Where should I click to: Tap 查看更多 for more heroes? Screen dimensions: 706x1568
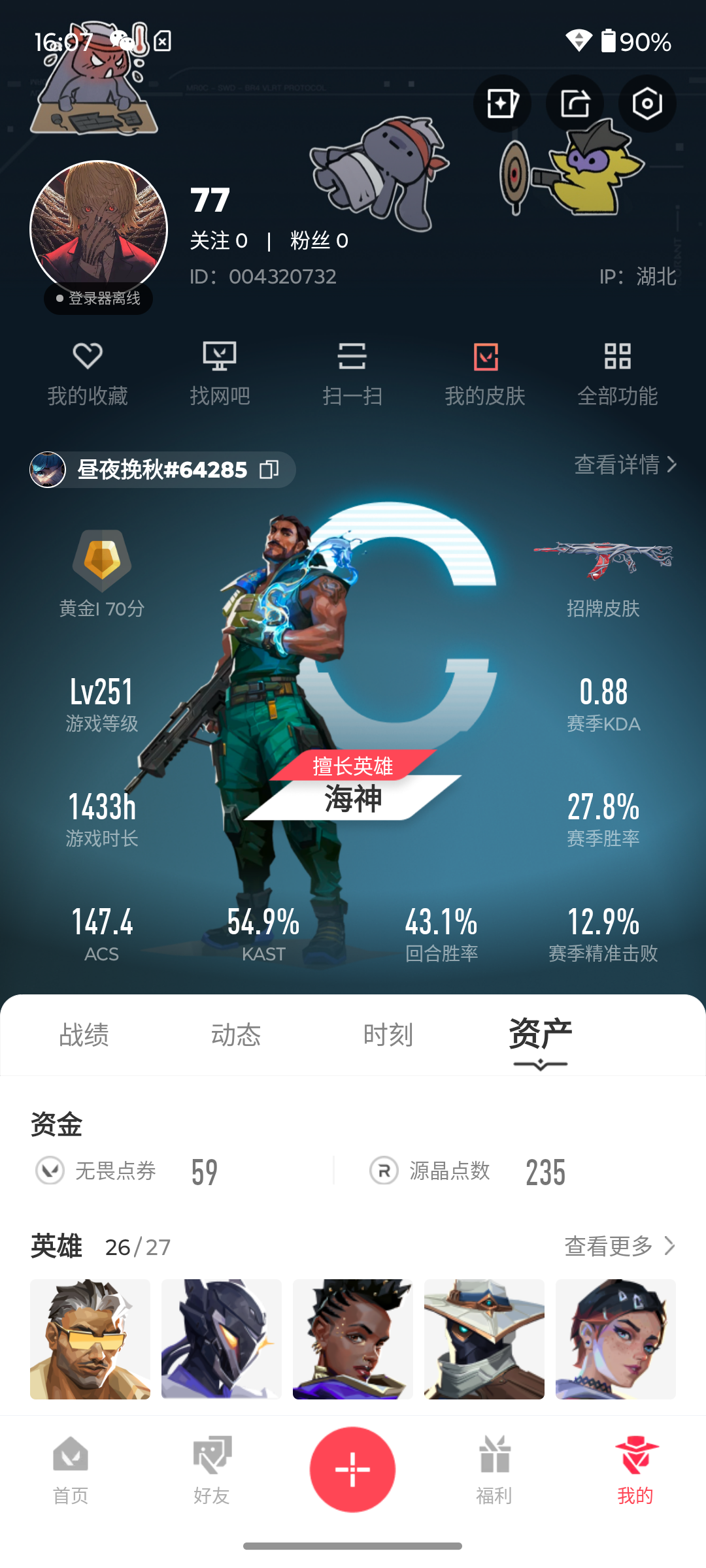pyautogui.click(x=620, y=1246)
